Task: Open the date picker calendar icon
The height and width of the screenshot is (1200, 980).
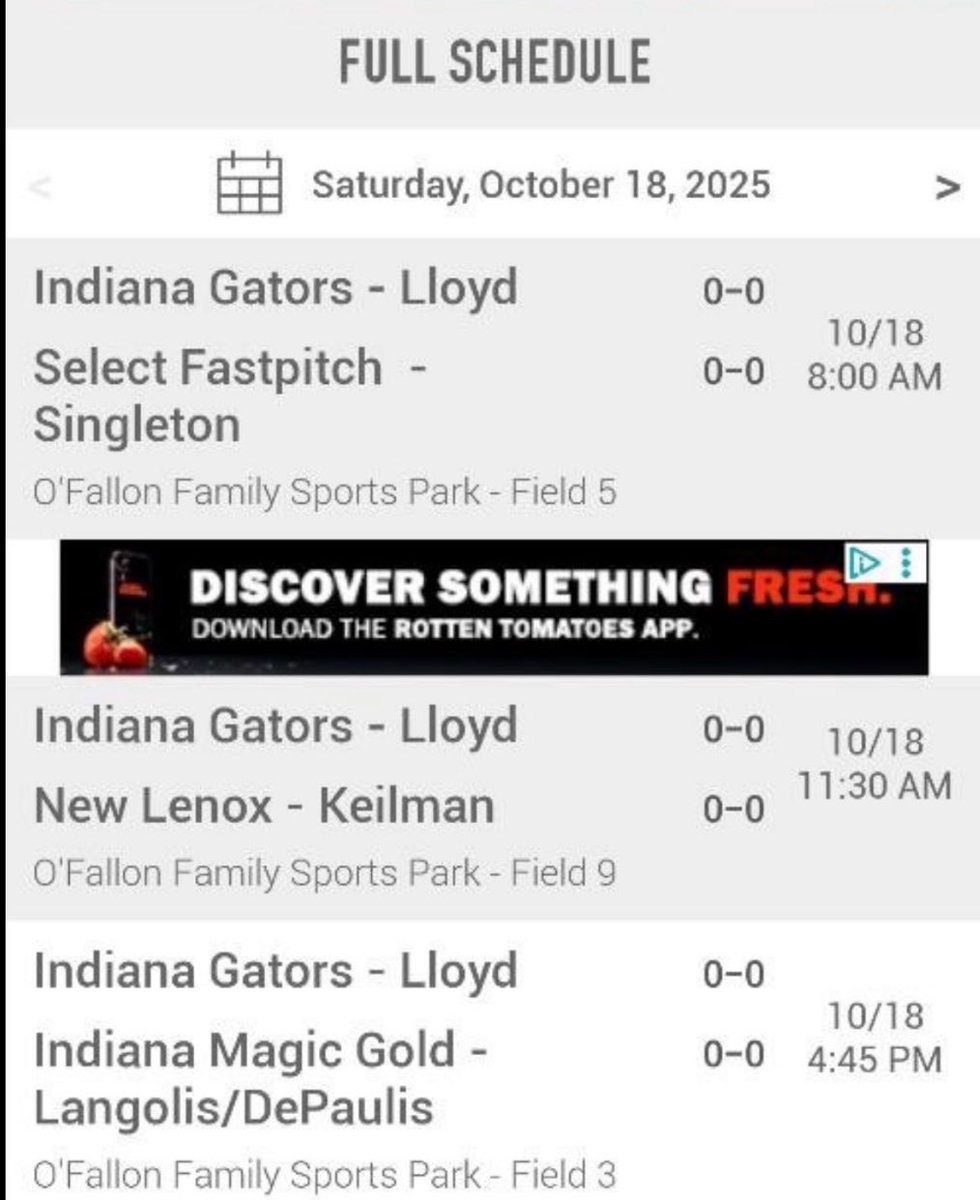Action: 249,183
